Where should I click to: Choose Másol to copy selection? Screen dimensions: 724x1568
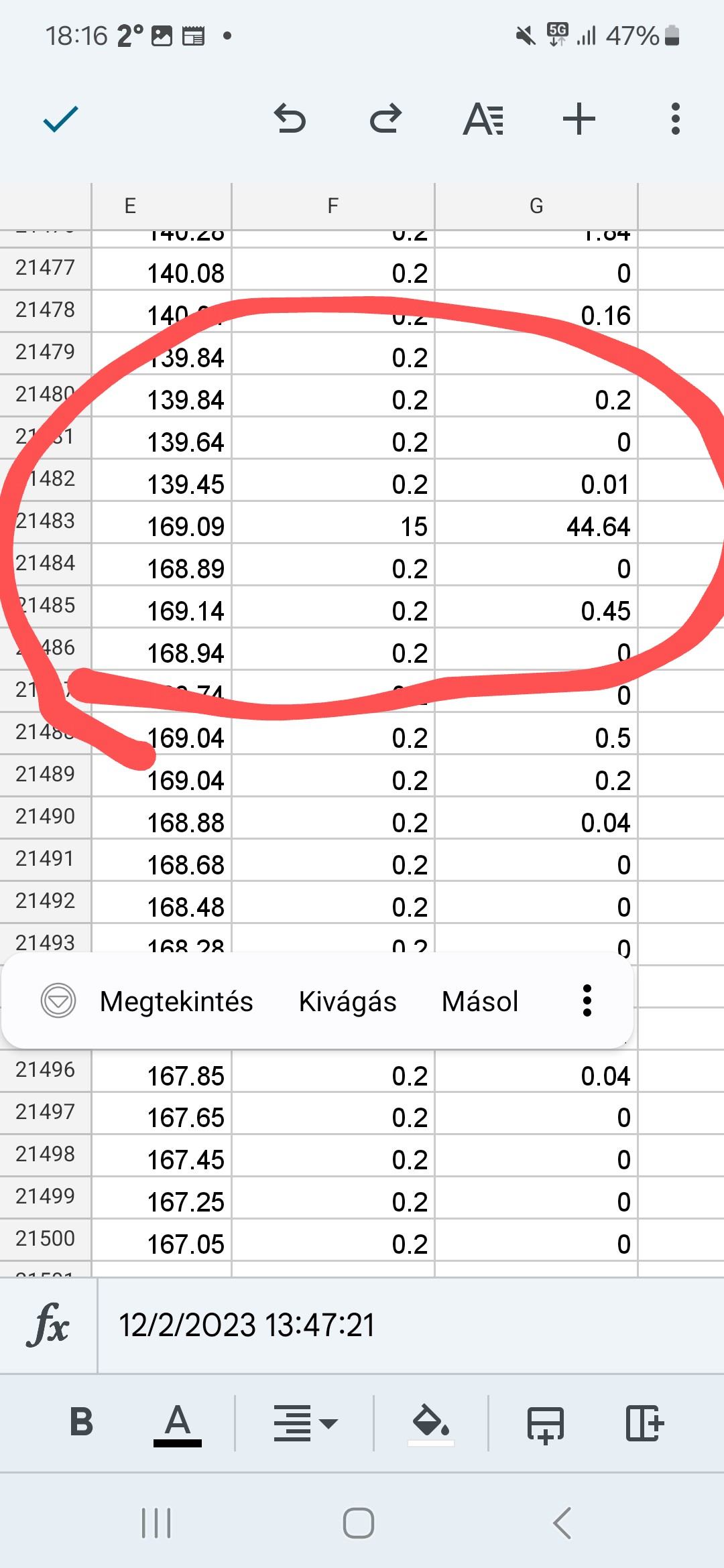tap(480, 1002)
